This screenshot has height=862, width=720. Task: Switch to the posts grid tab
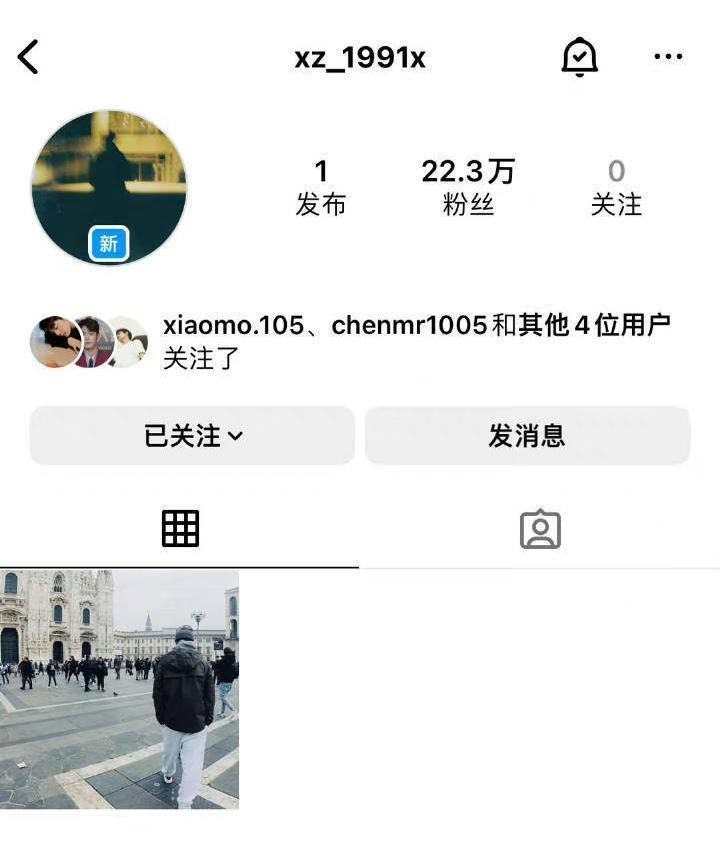(x=180, y=528)
